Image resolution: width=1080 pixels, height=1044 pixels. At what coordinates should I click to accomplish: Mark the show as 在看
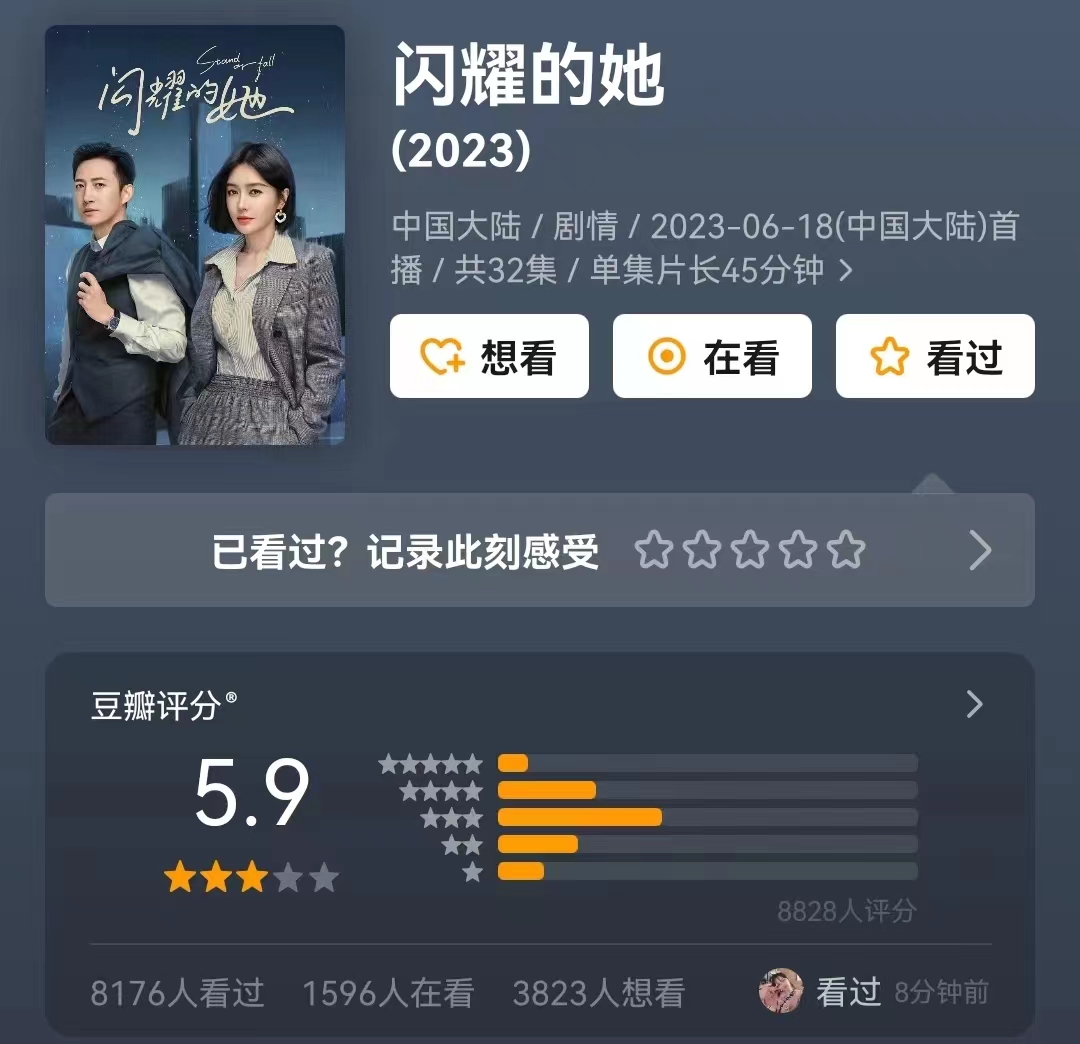pos(712,357)
